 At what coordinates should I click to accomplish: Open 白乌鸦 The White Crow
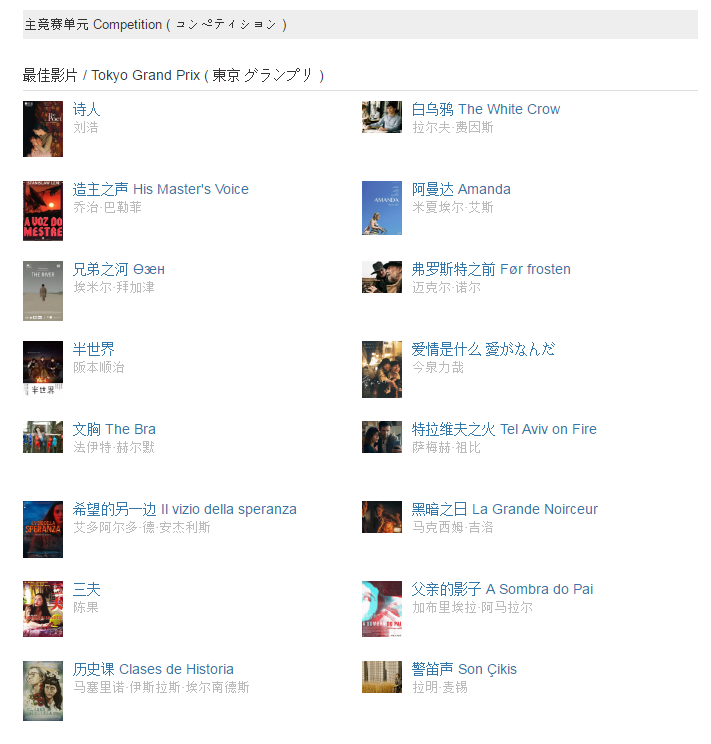(x=485, y=109)
